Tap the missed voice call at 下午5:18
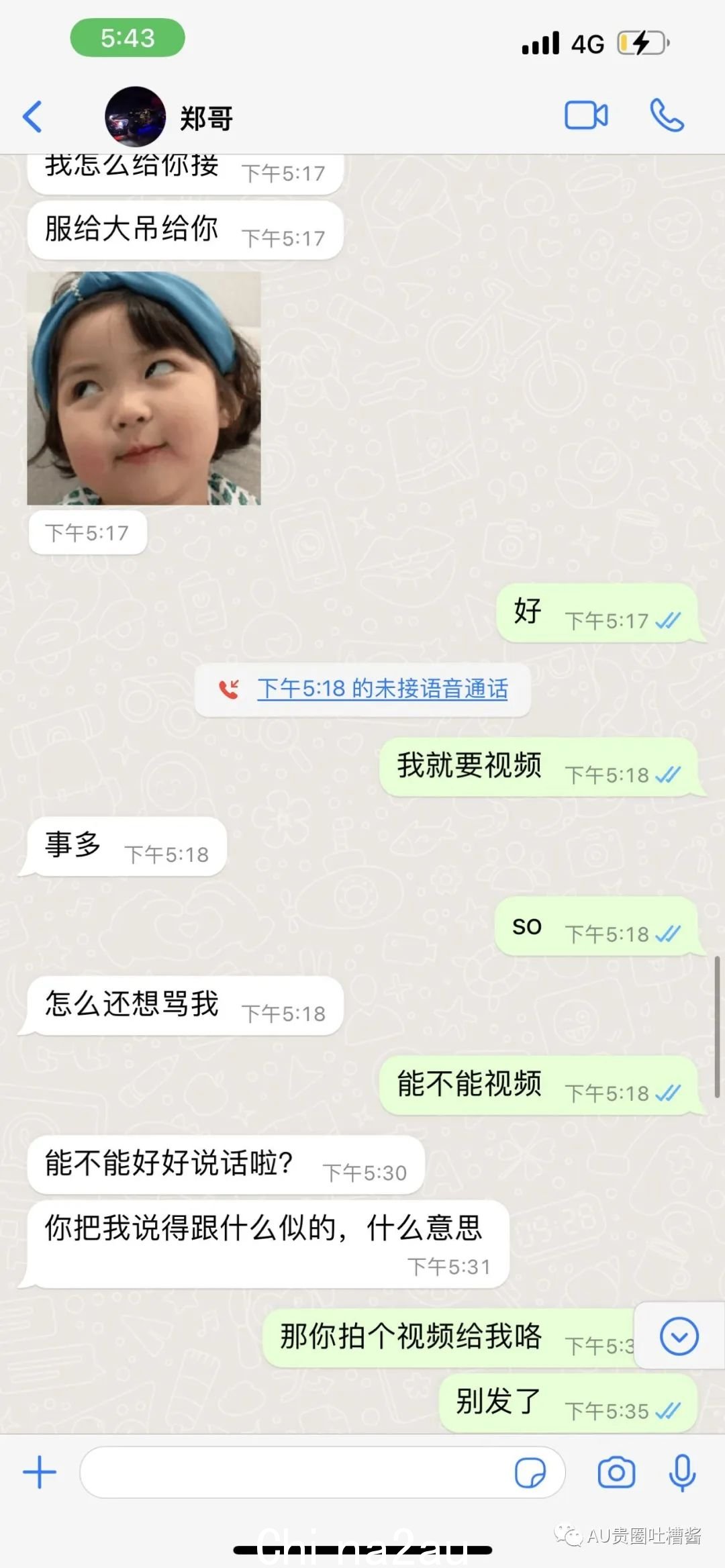The image size is (725, 1568). tap(362, 689)
